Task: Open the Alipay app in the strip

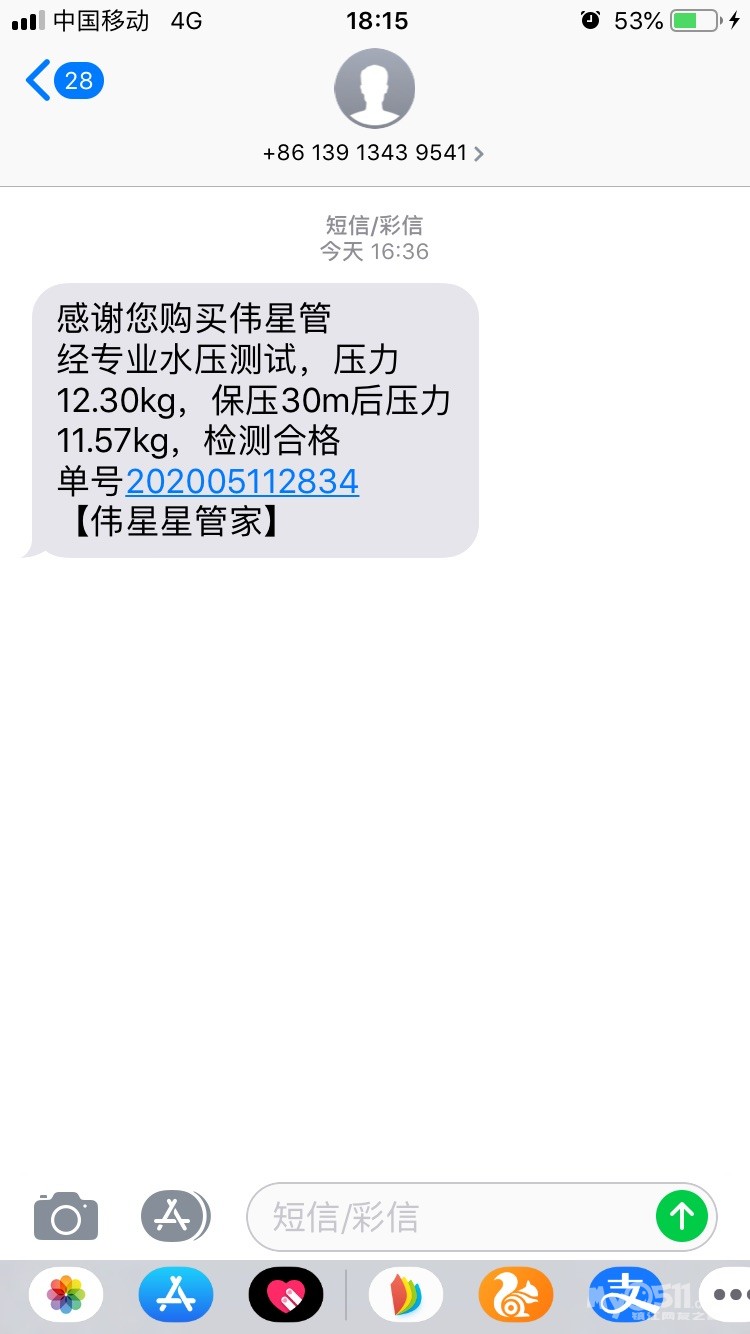Action: [x=626, y=1296]
